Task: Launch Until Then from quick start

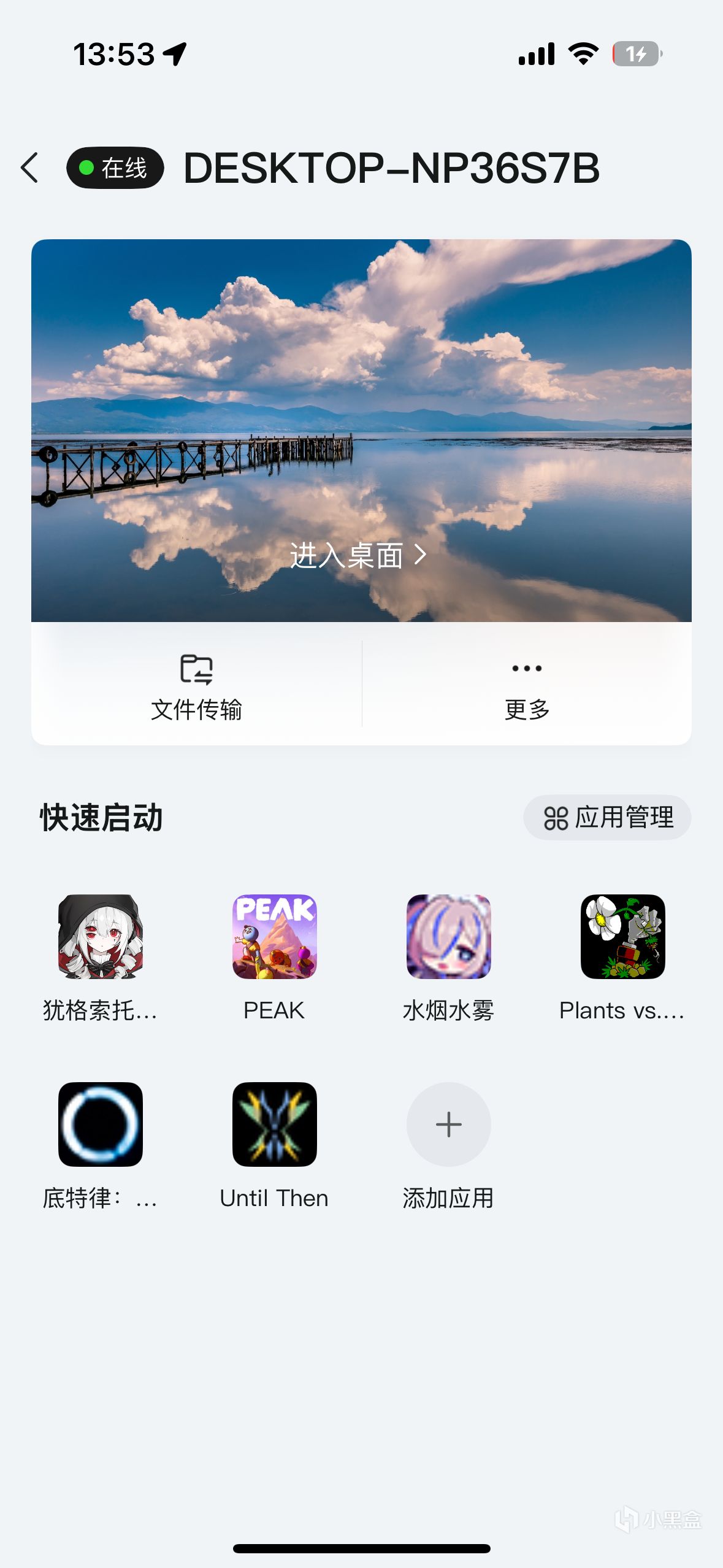Action: 275,1124
